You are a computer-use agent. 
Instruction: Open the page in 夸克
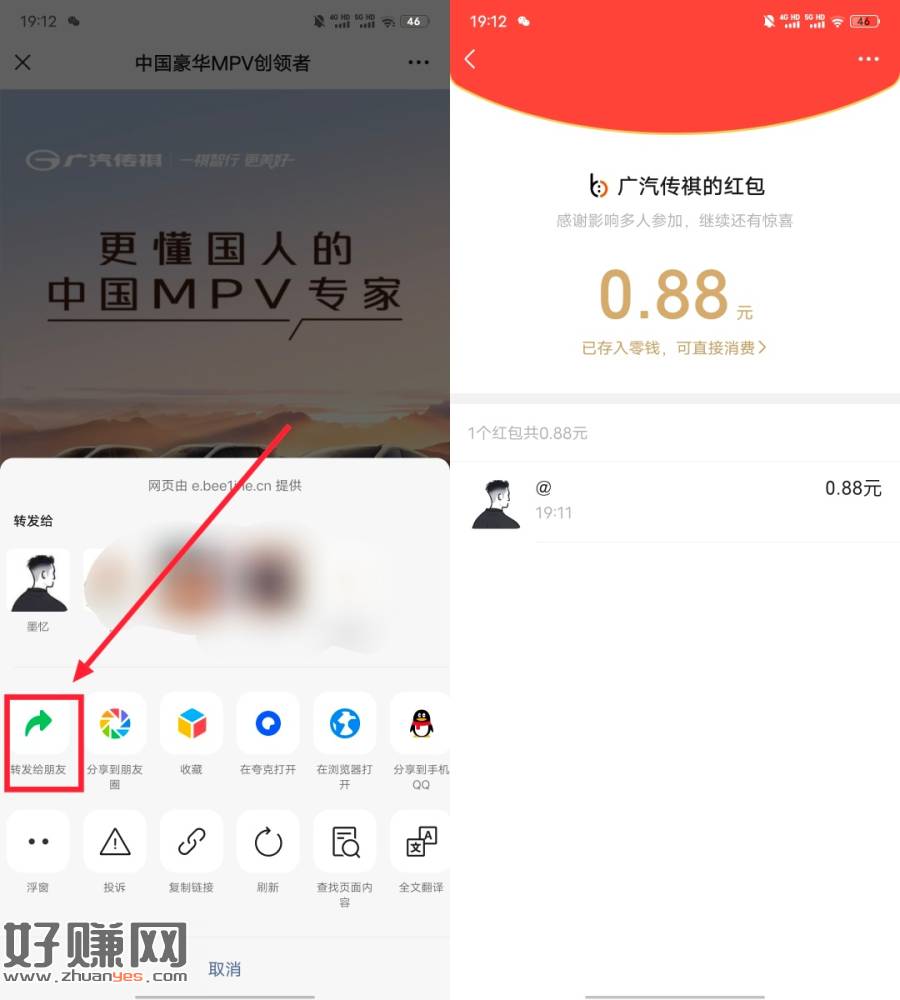point(268,724)
